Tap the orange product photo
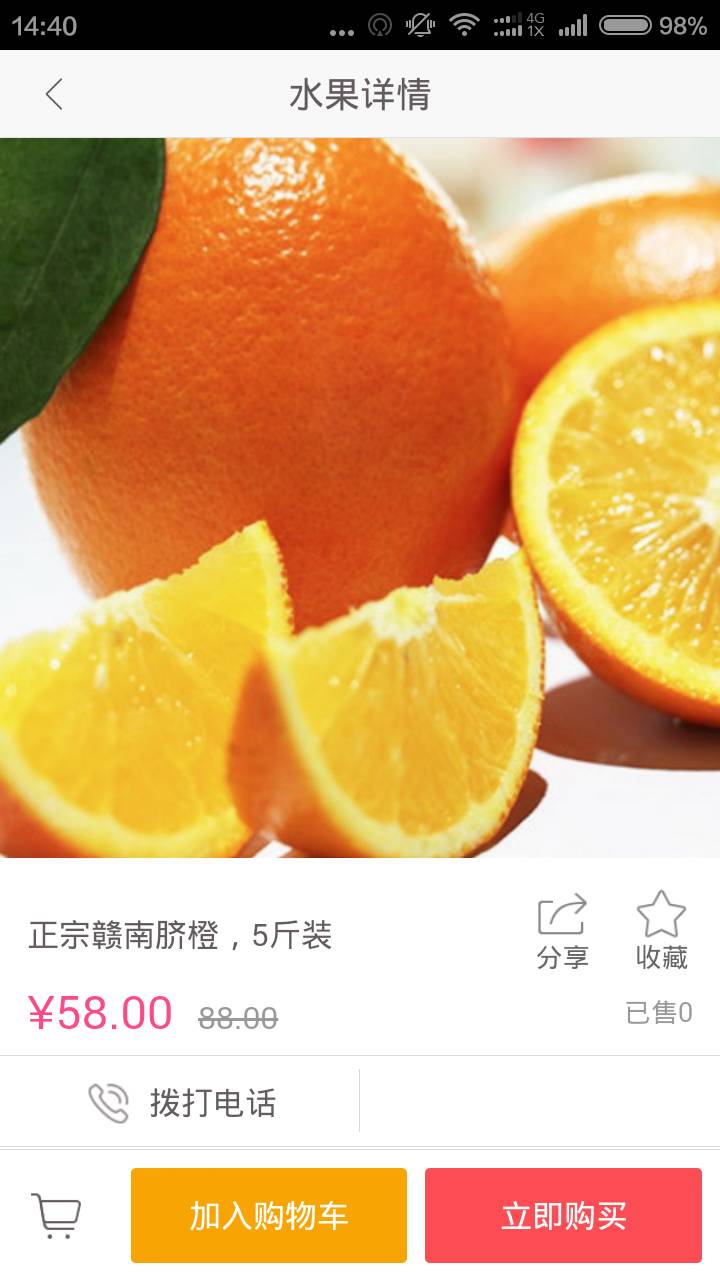This screenshot has width=720, height=1280. 360,500
